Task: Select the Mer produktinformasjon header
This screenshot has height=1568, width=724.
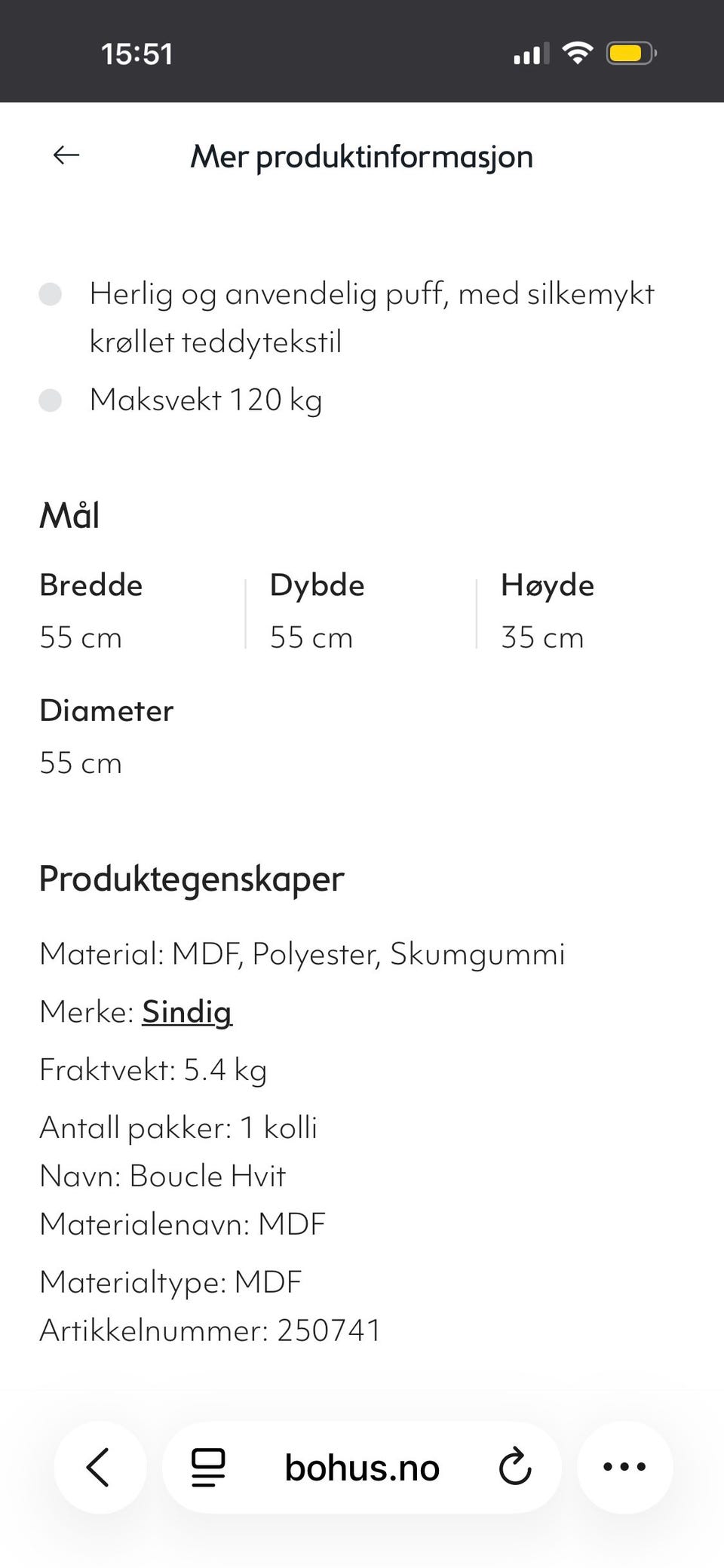Action: (362, 156)
